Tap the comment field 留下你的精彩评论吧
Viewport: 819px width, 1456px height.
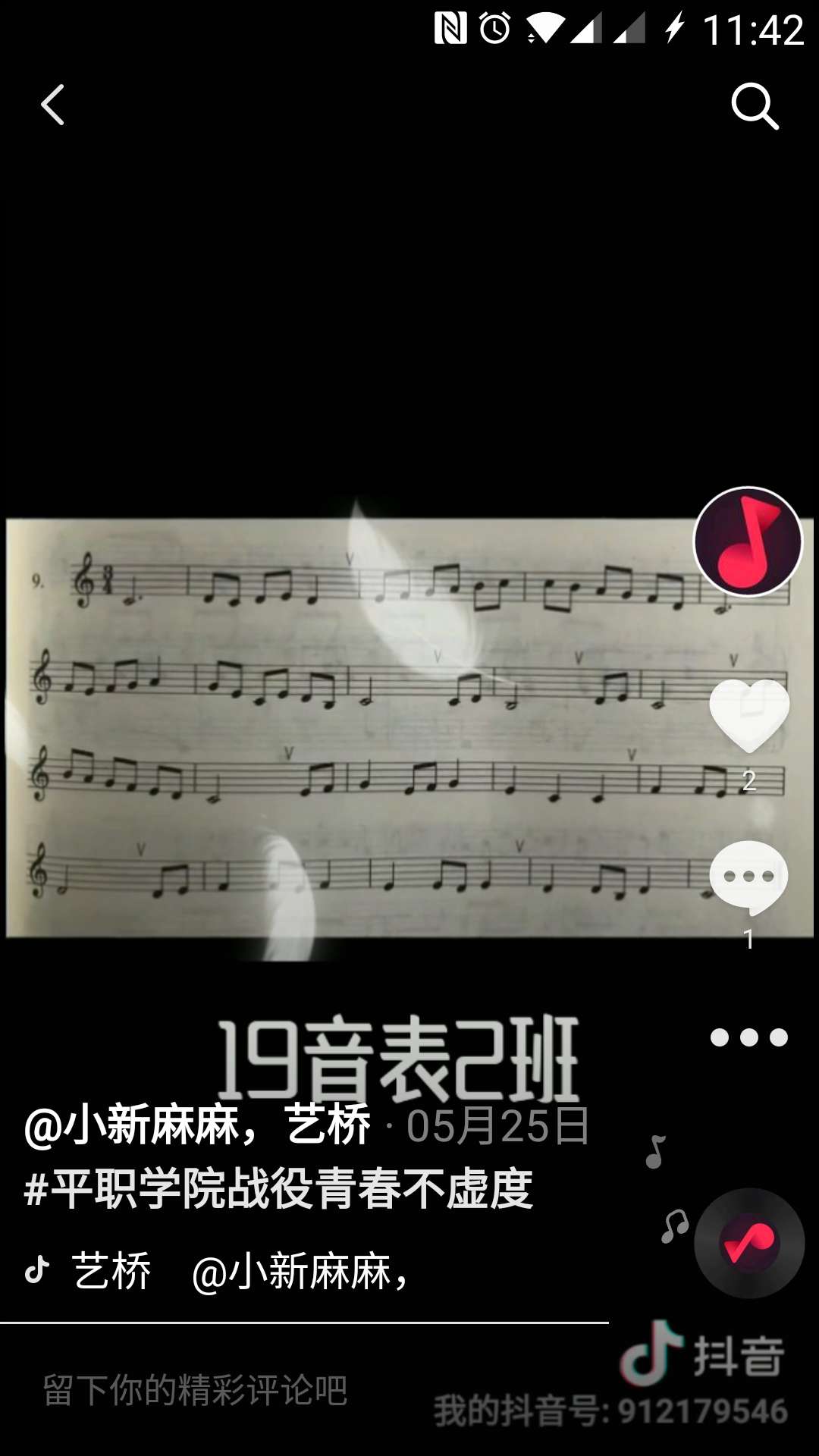click(x=196, y=1390)
